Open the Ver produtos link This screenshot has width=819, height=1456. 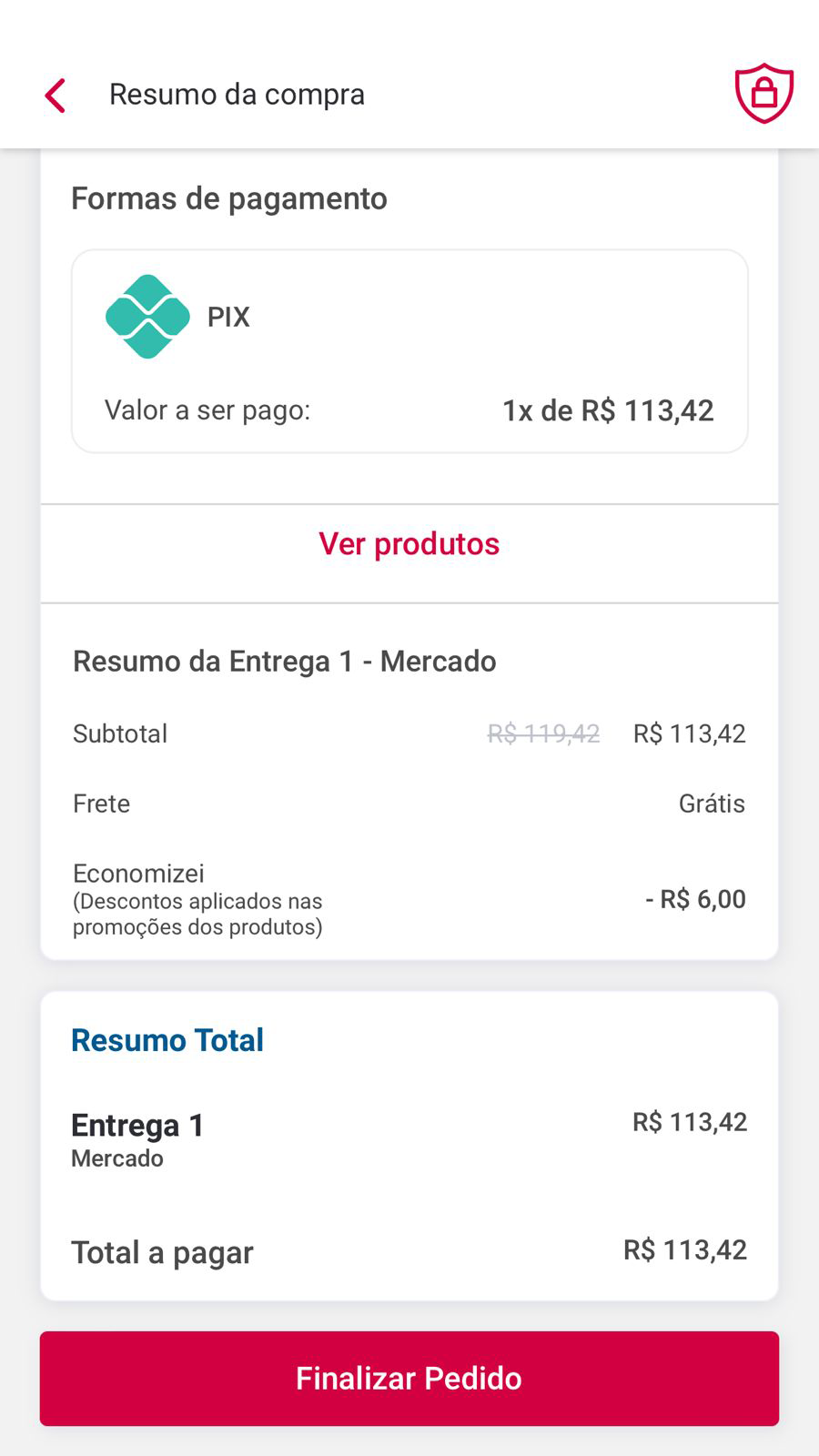pos(409,543)
